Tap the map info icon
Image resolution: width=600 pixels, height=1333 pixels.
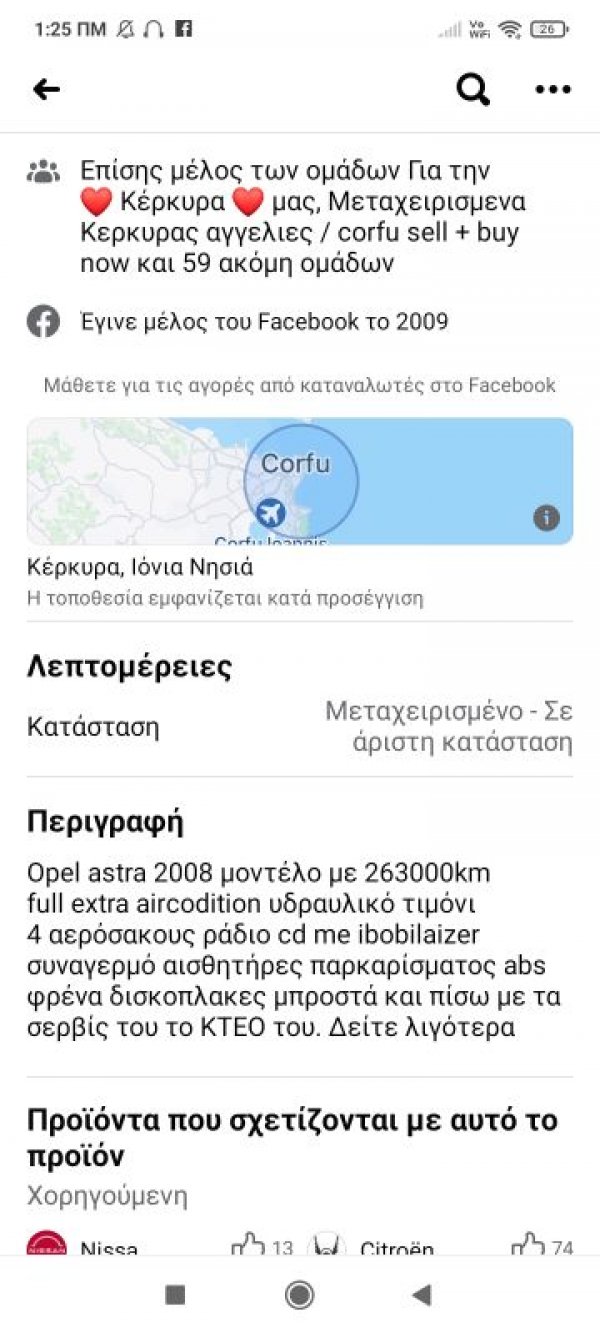(546, 517)
